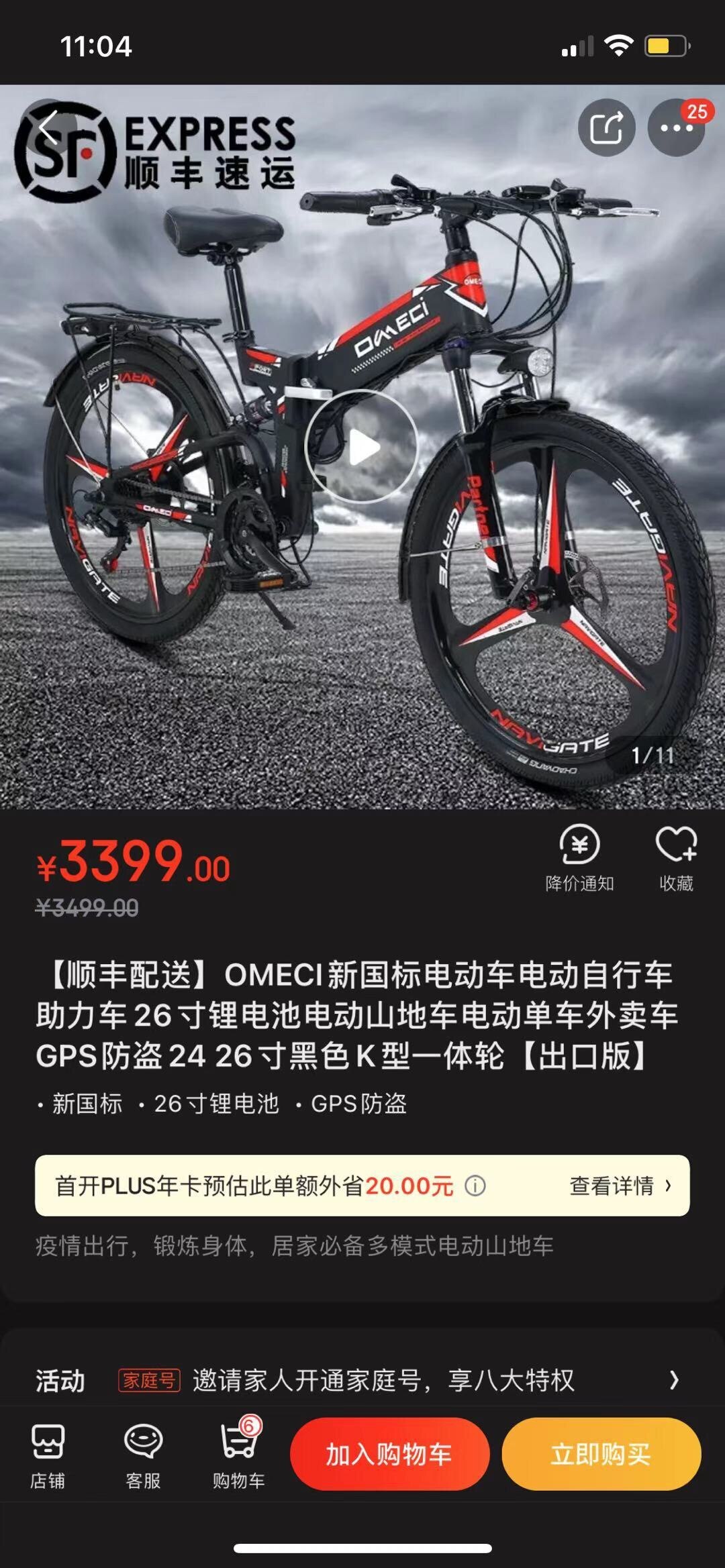
Task: View PLUS card details (查看详情)
Action: coord(619,1186)
